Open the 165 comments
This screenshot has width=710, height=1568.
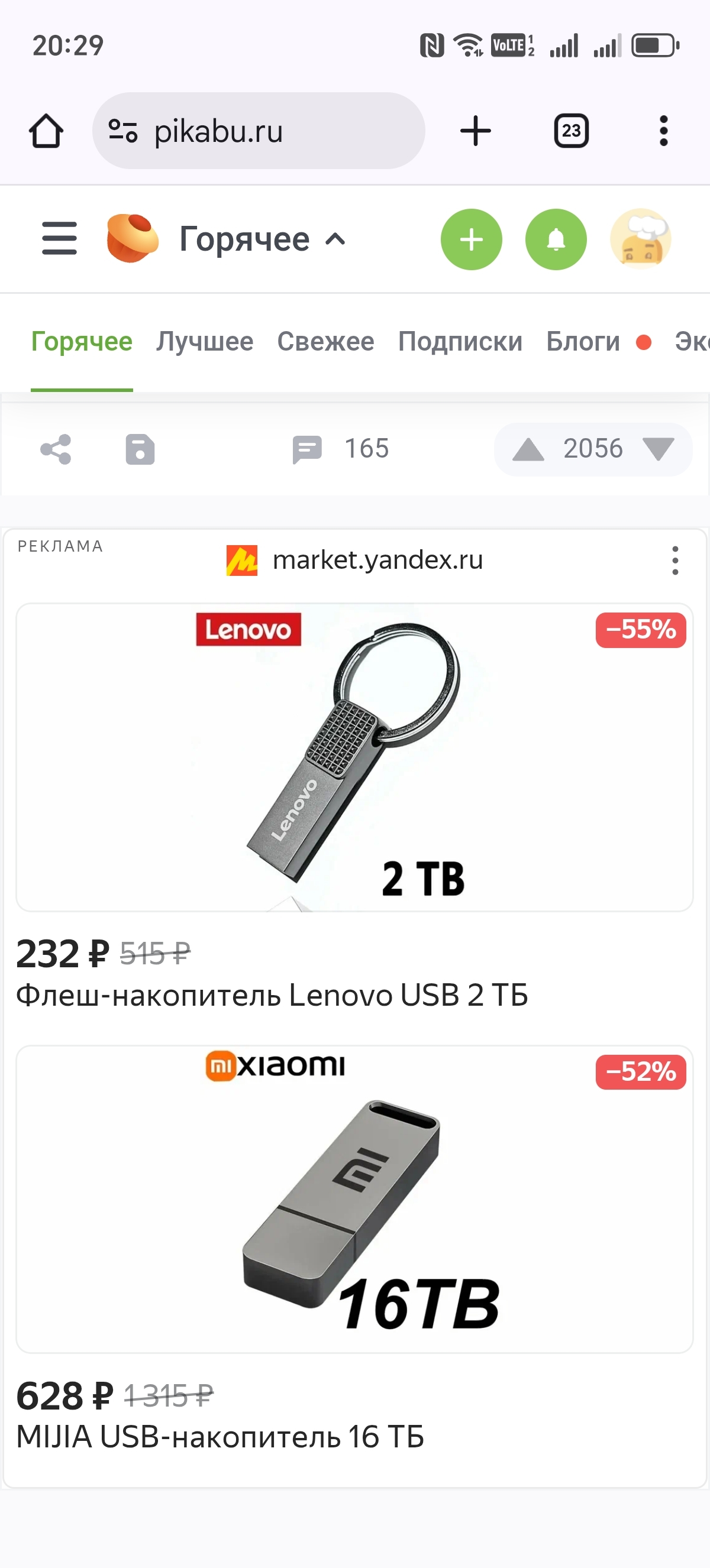point(340,449)
